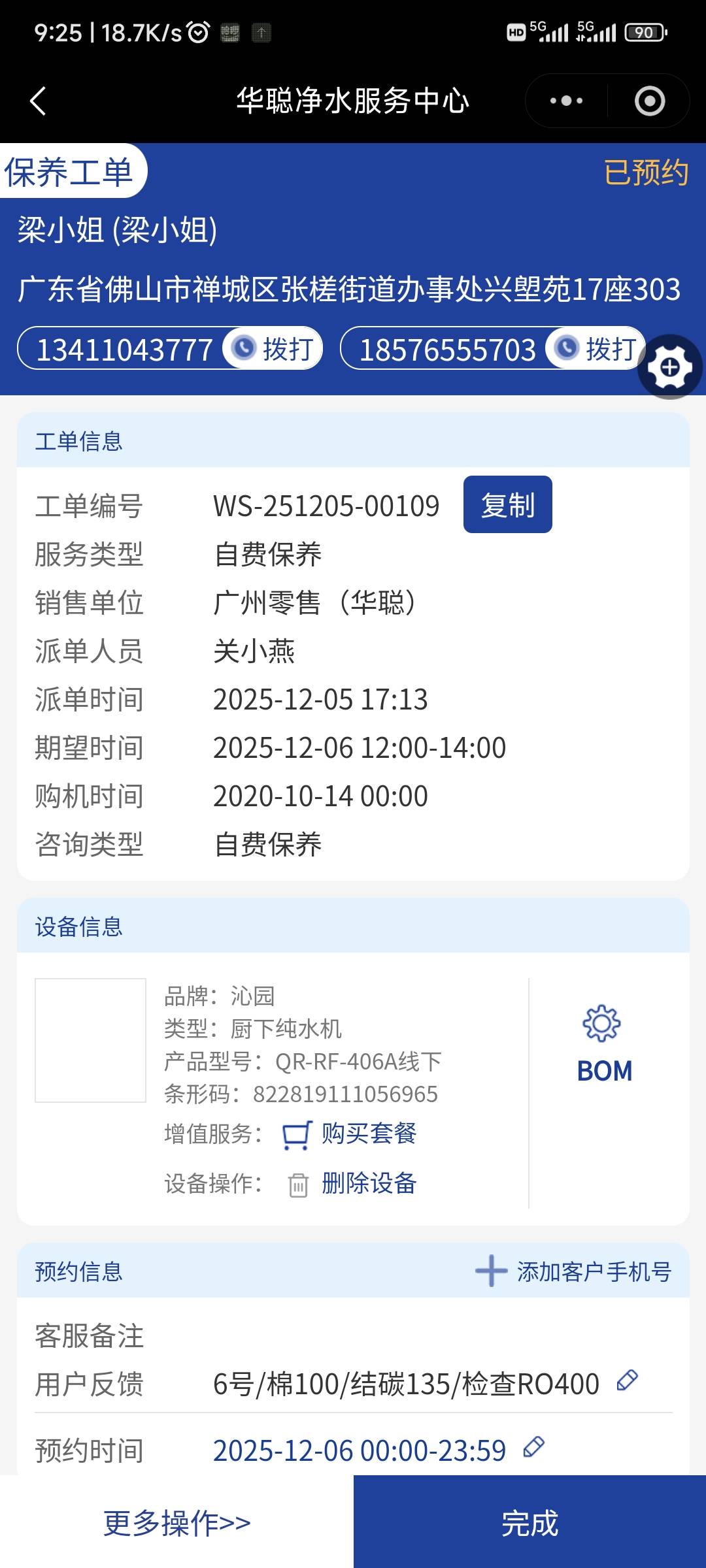Edit the 用户反馈 note
Viewport: 706px width, 1568px height.
pos(627,1380)
